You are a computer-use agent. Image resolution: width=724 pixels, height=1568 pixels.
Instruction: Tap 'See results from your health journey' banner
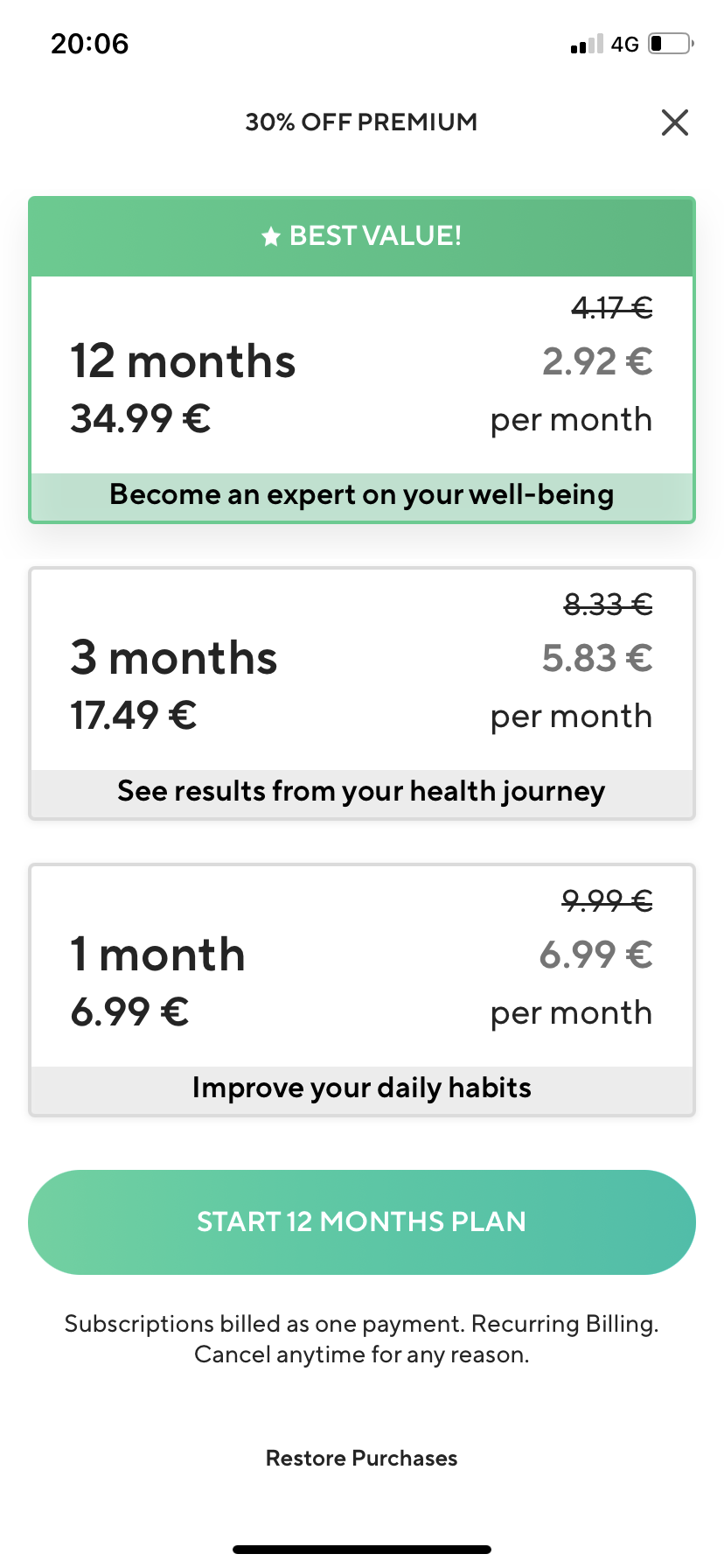point(362,791)
